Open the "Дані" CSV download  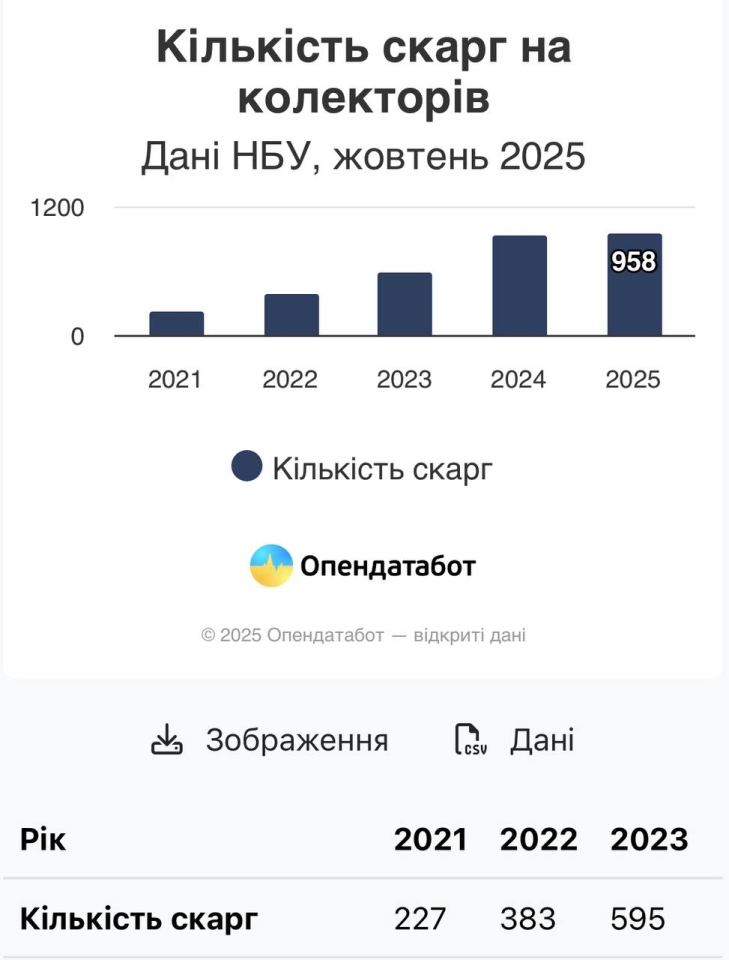[542, 740]
